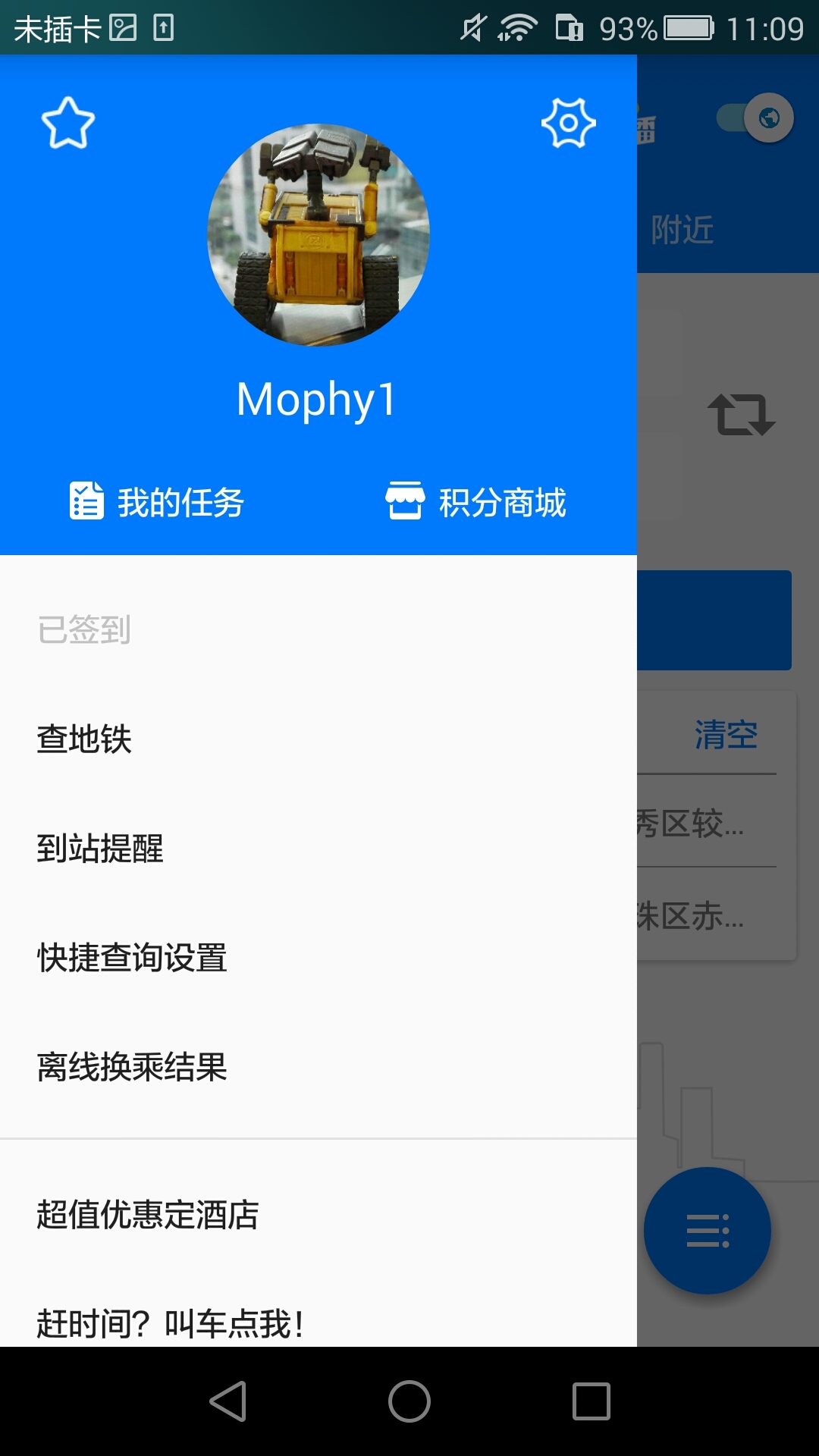Viewport: 819px width, 1456px height.
Task: Go to the system home screen
Action: [x=409, y=1401]
